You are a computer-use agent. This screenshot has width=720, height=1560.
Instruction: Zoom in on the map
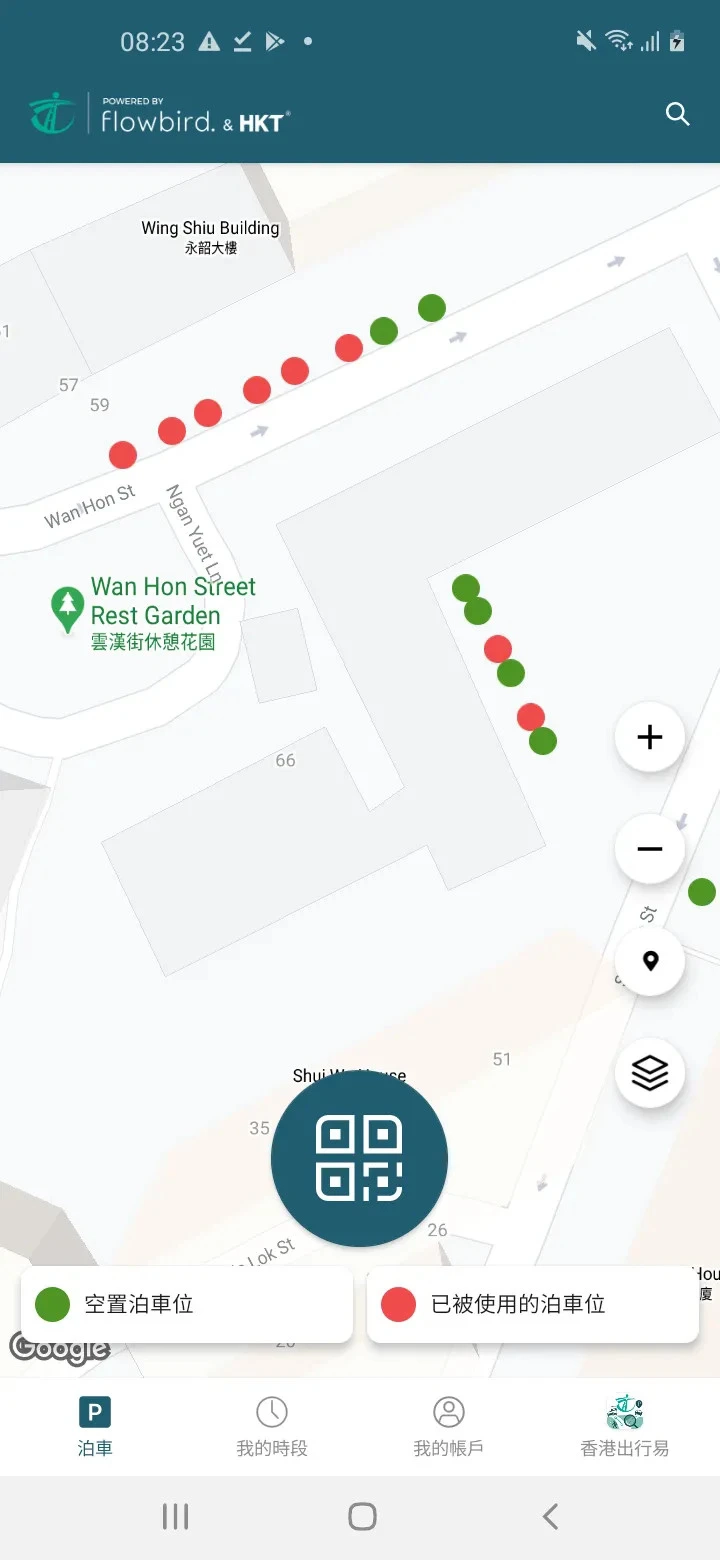[649, 738]
